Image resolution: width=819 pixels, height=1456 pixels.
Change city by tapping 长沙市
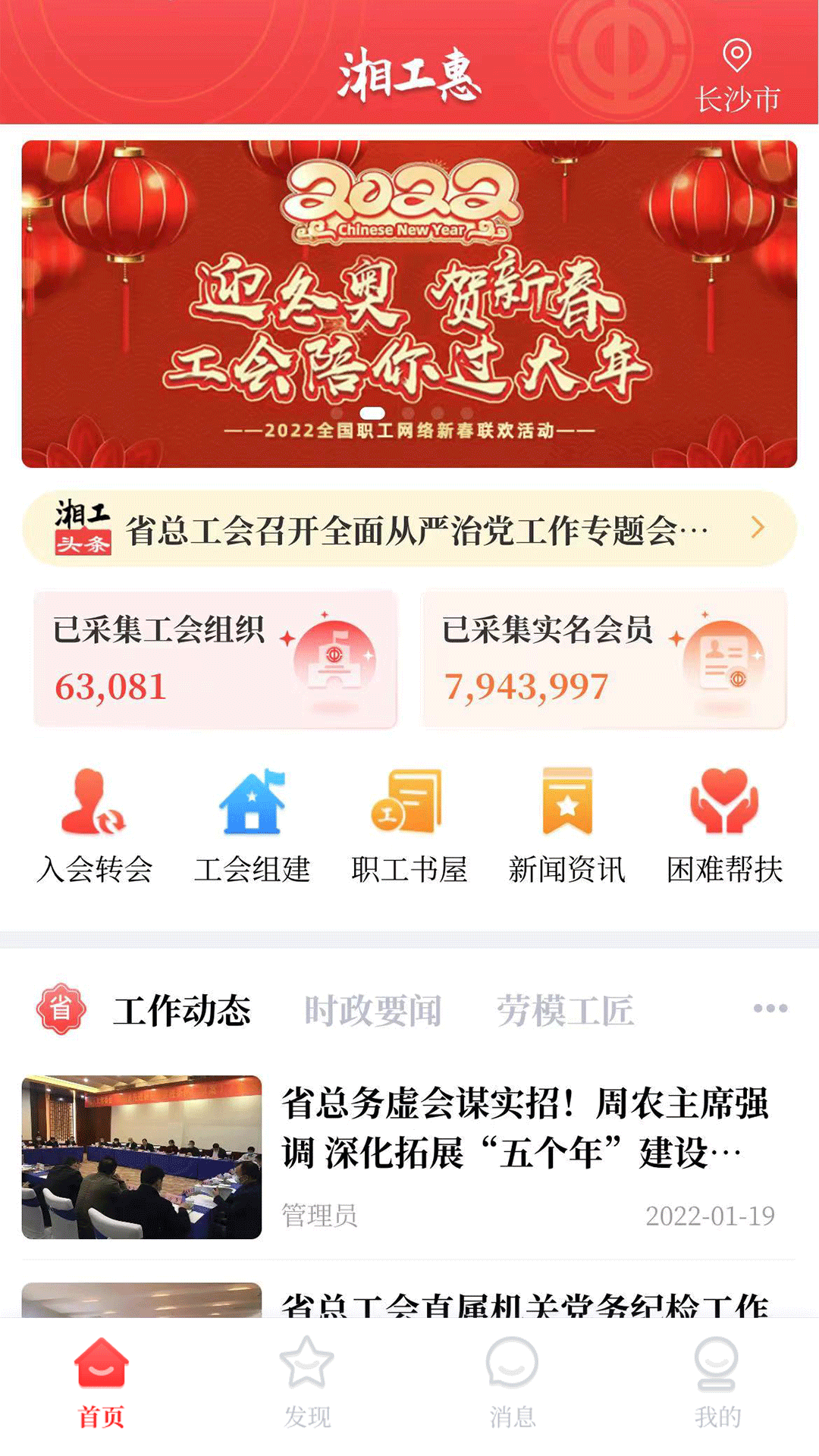pyautogui.click(x=739, y=97)
